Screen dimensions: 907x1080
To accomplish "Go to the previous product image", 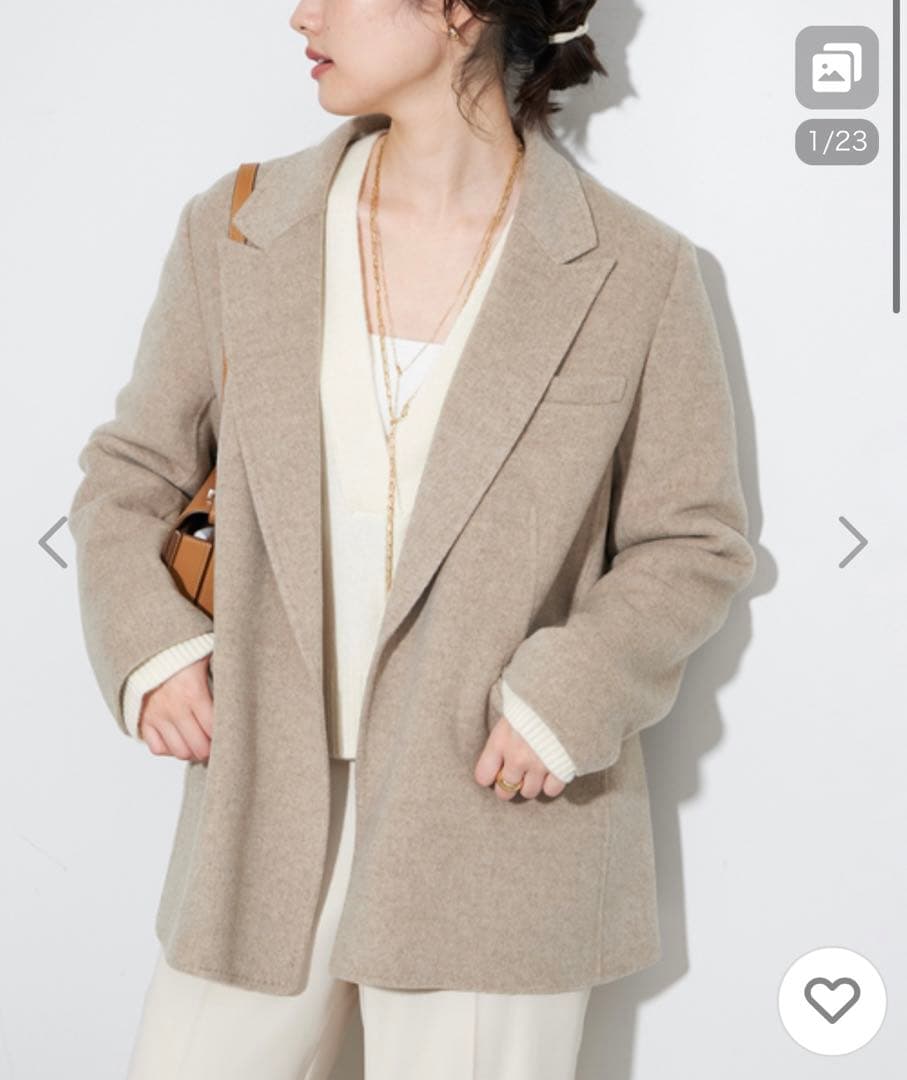I will pyautogui.click(x=53, y=542).
